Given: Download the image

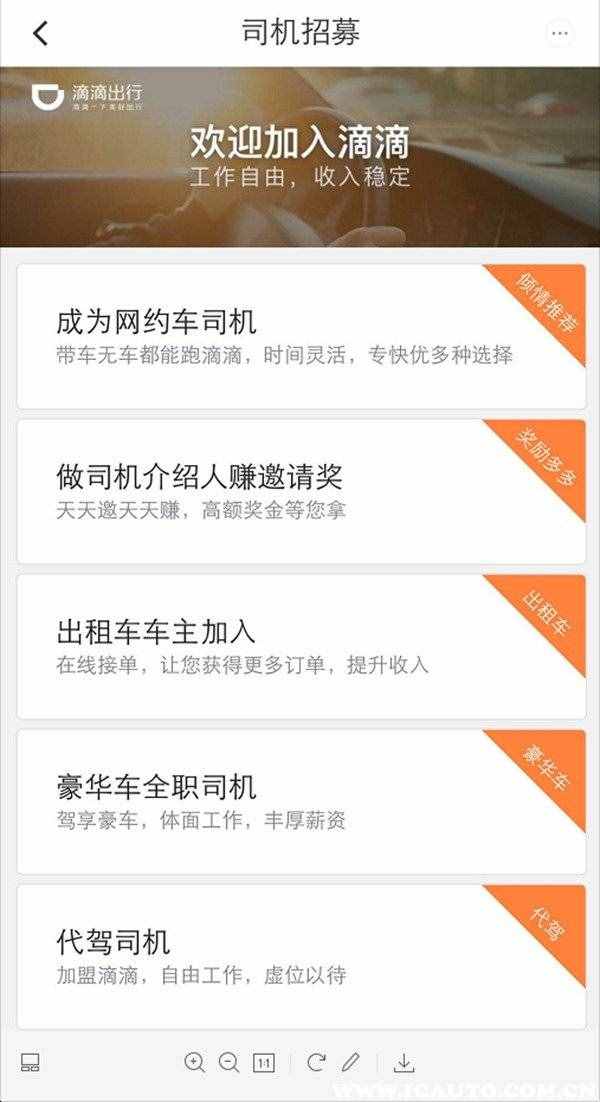Looking at the screenshot, I should [404, 1062].
